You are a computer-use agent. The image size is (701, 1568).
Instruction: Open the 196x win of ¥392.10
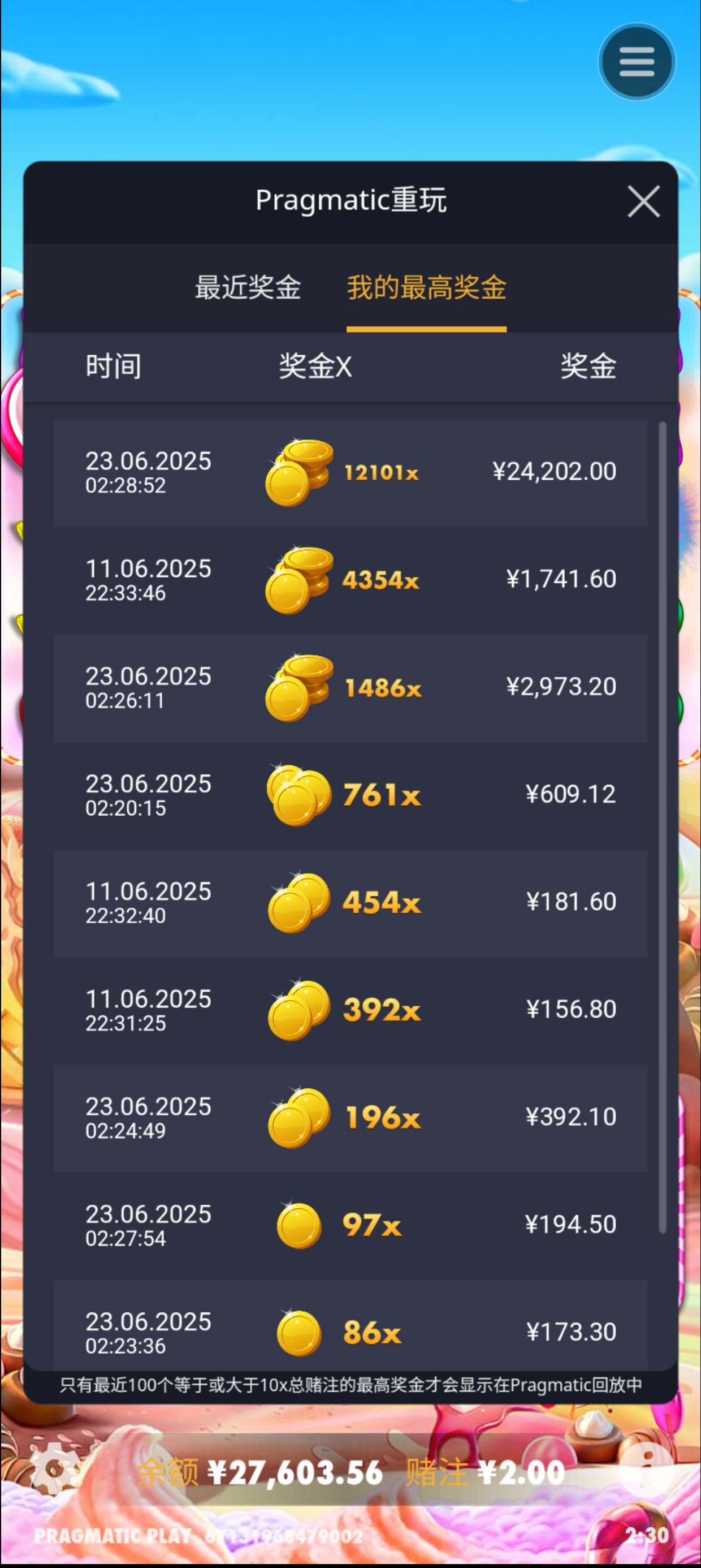click(x=350, y=1118)
